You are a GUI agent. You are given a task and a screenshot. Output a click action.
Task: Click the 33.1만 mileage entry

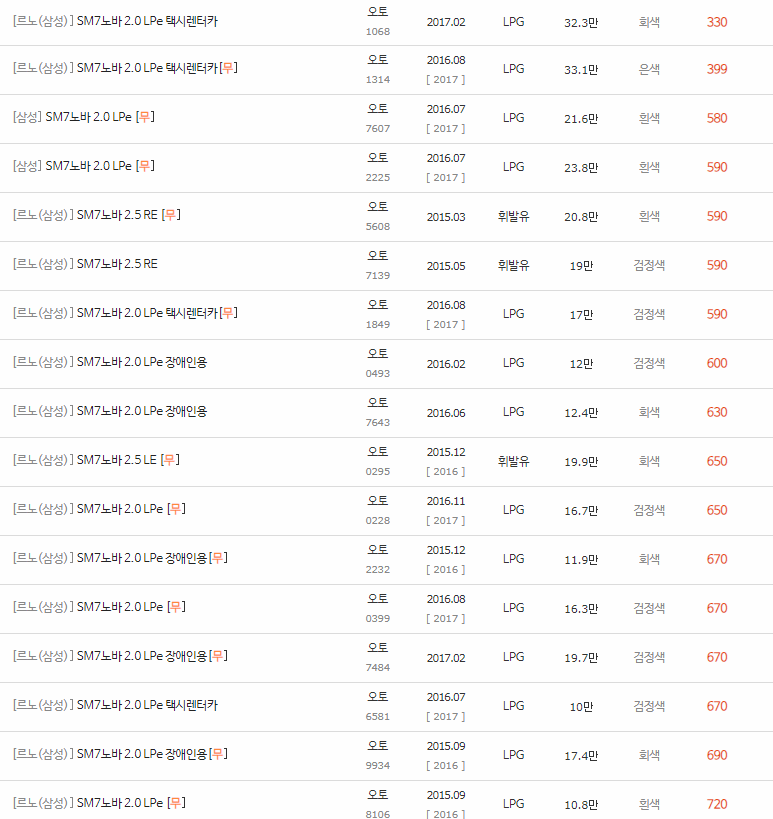point(581,69)
